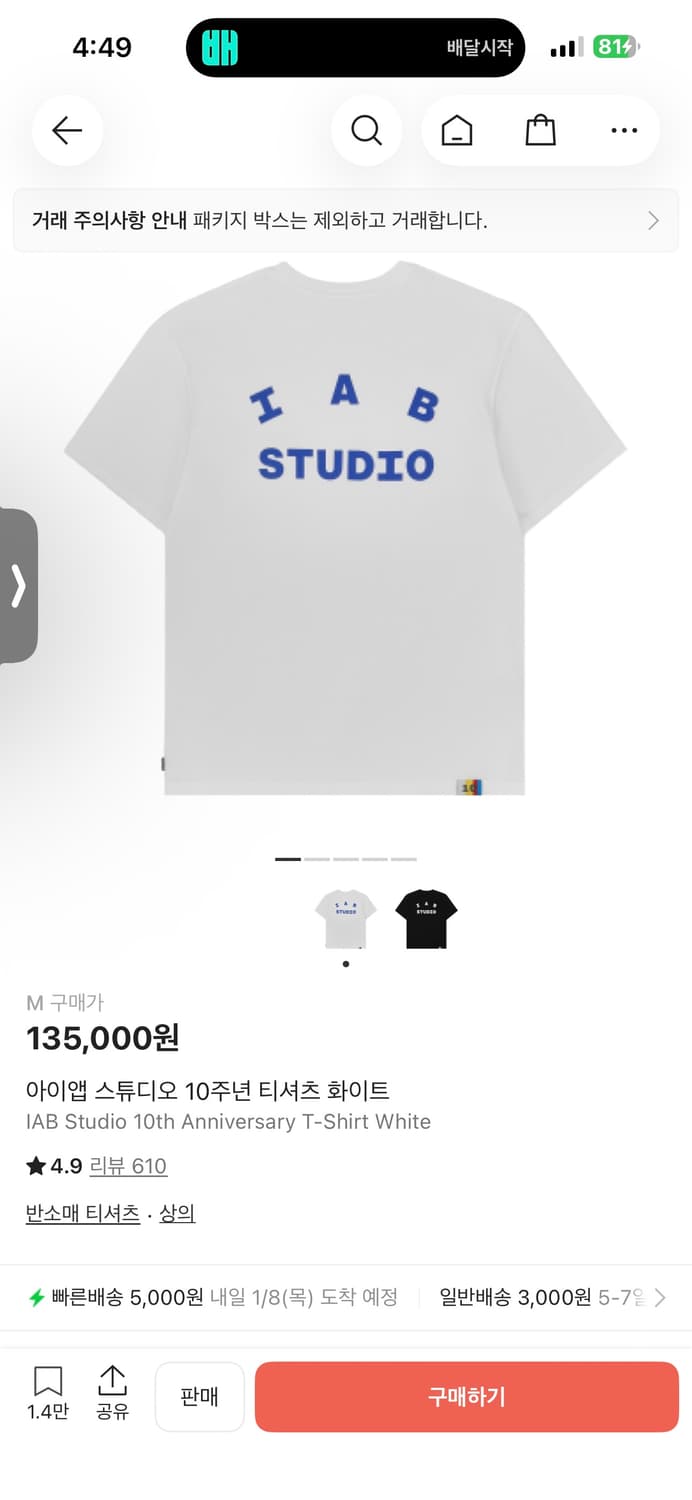Open the 반소매 티셔츠 category link
692x1500 pixels.
point(83,1214)
